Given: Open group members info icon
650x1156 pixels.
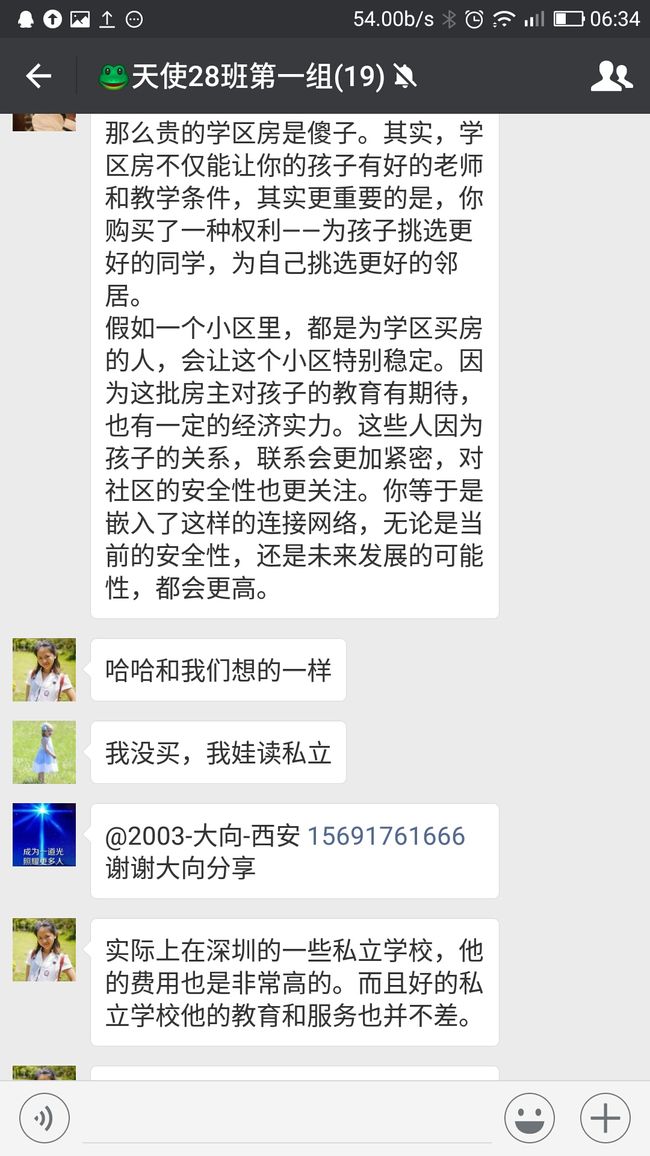Looking at the screenshot, I should pos(612,76).
